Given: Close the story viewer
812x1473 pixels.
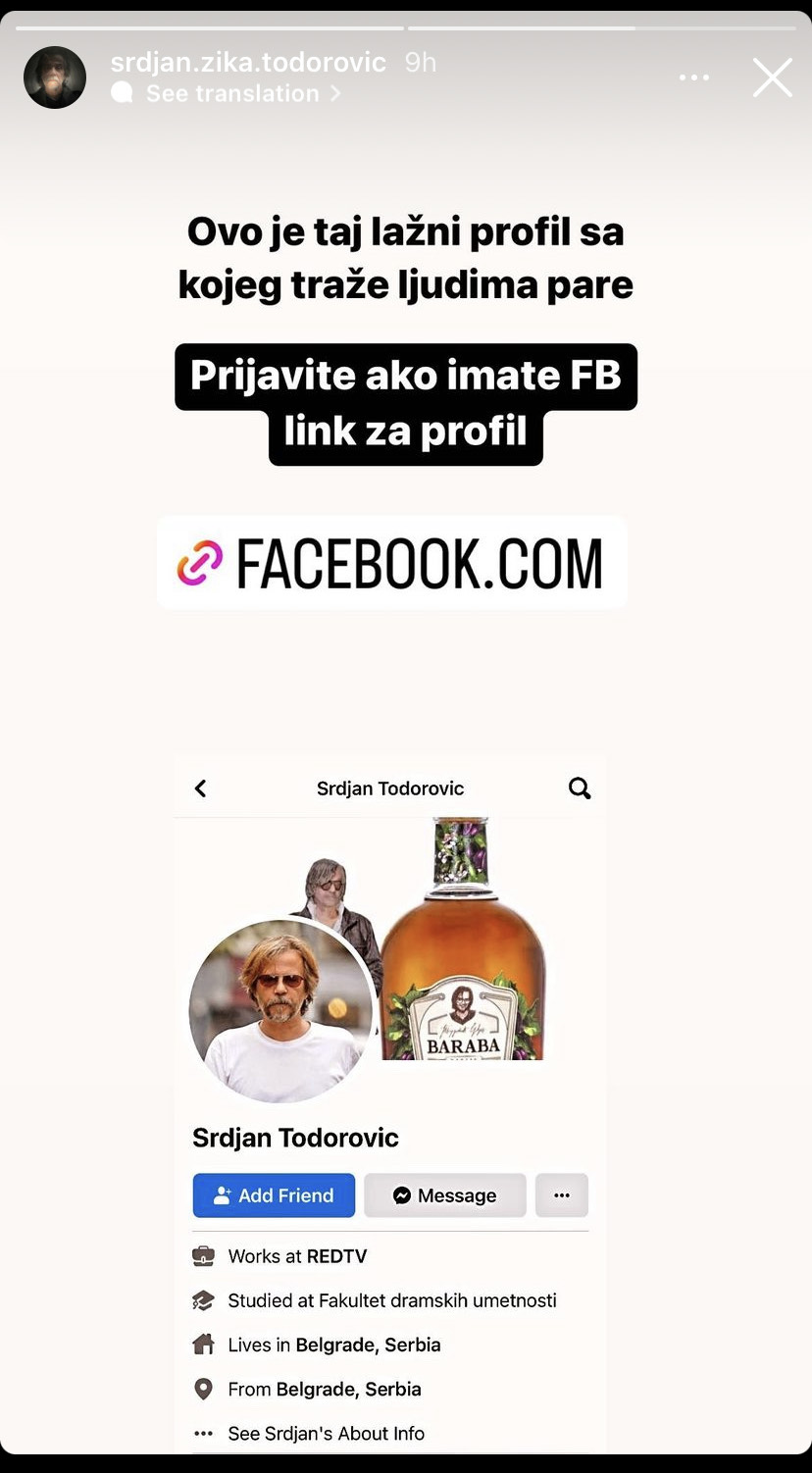Looking at the screenshot, I should tap(772, 77).
